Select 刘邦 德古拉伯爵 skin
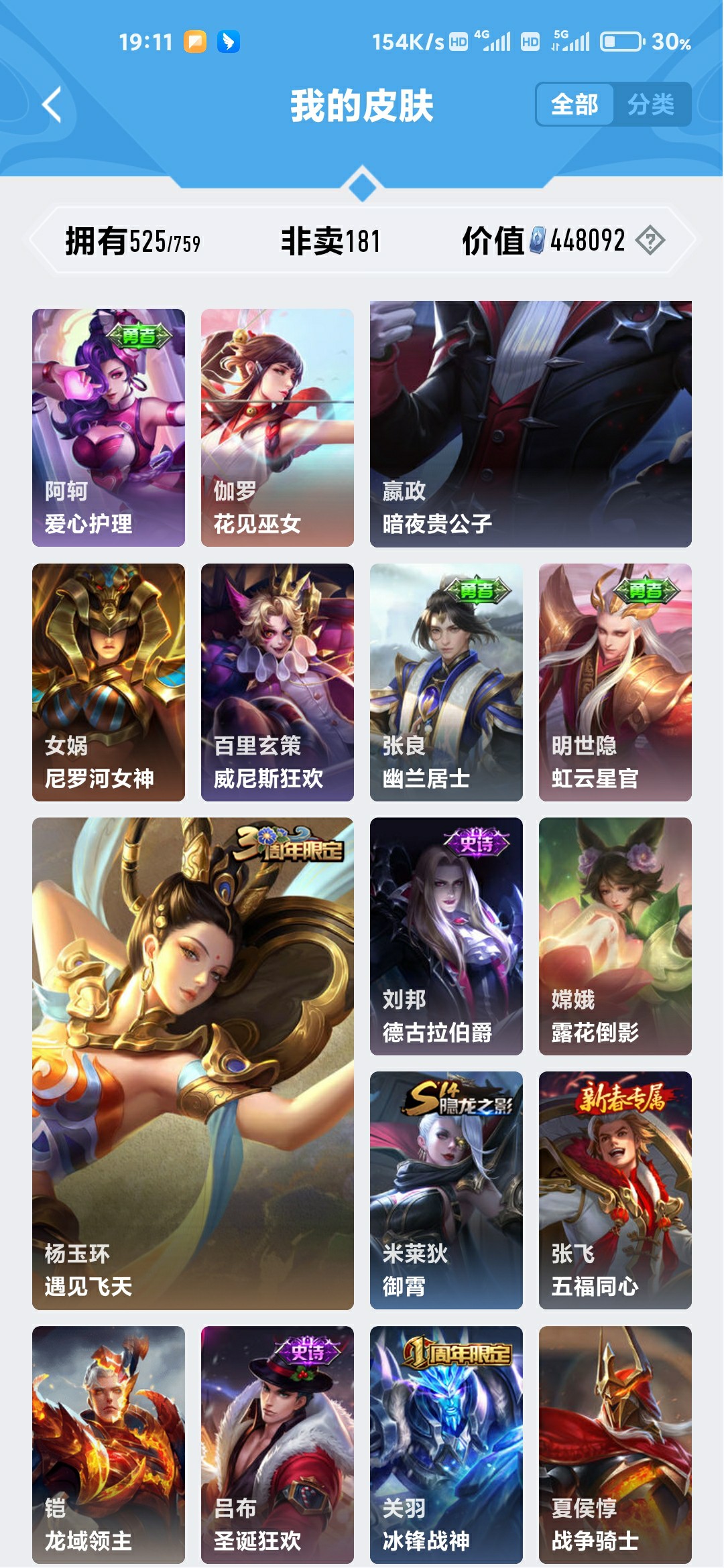Viewport: 724px width, 1568px height. (x=446, y=935)
